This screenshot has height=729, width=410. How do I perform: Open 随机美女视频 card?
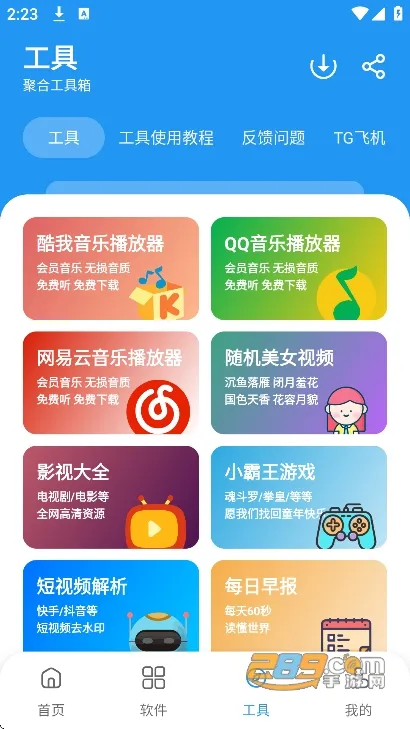(299, 383)
